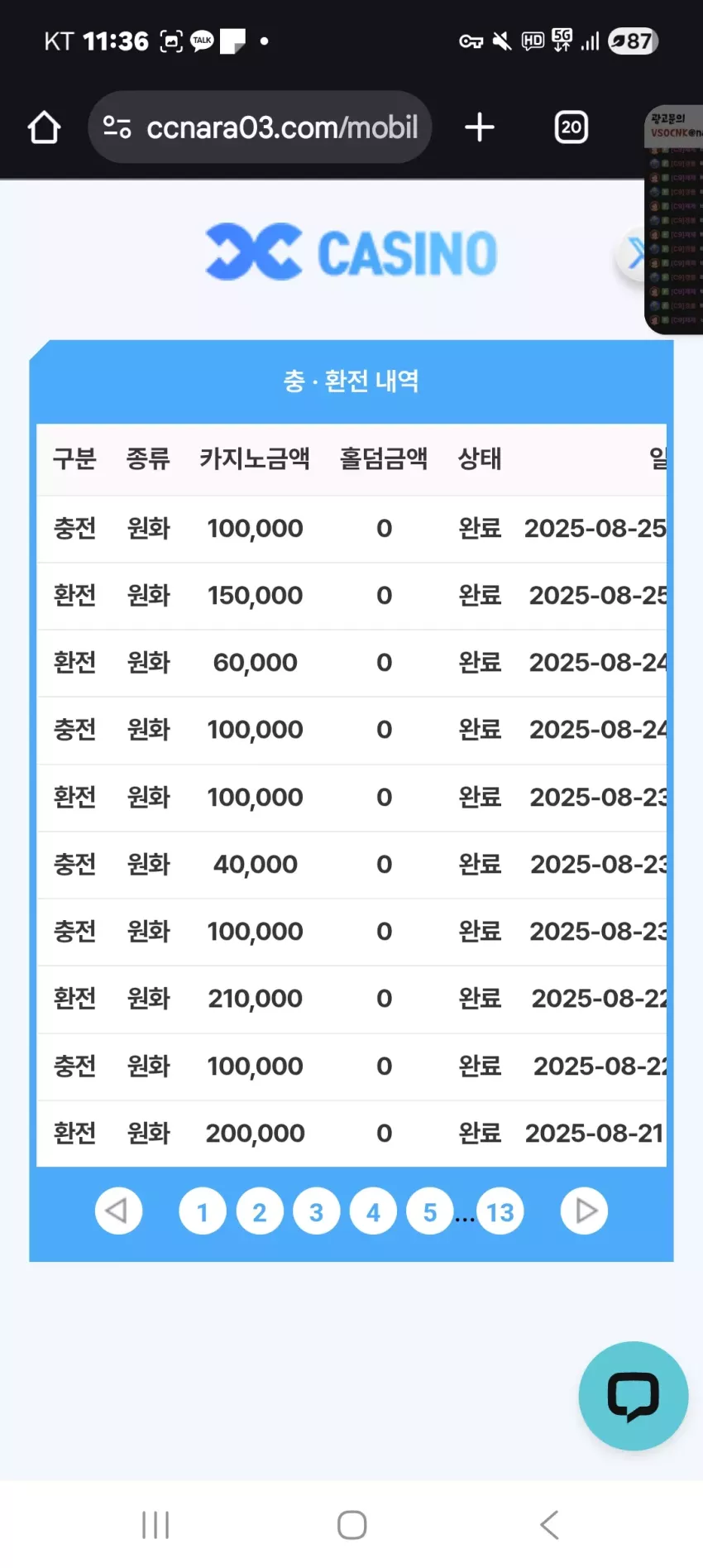Jump to last page 13
Image resolution: width=703 pixels, height=1568 pixels.
click(500, 1211)
